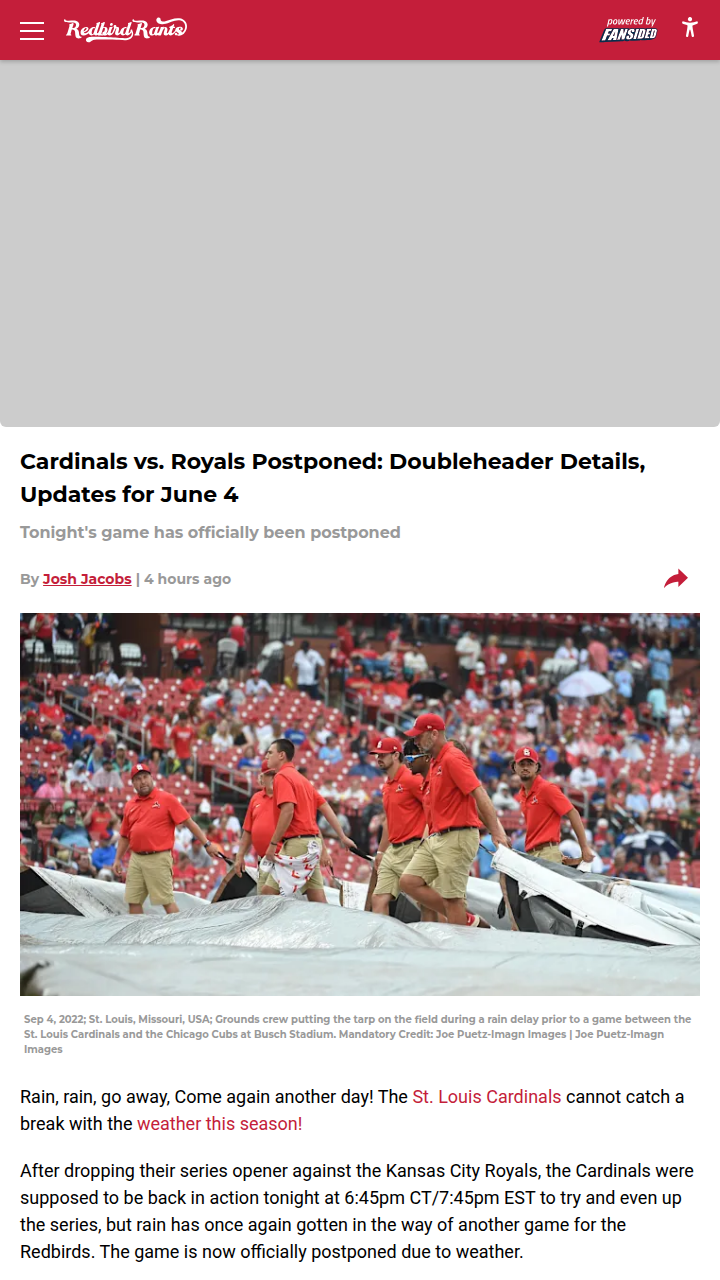This screenshot has width=720, height=1280.
Task: Open the St. Louis Cardinals link
Action: [487, 1097]
